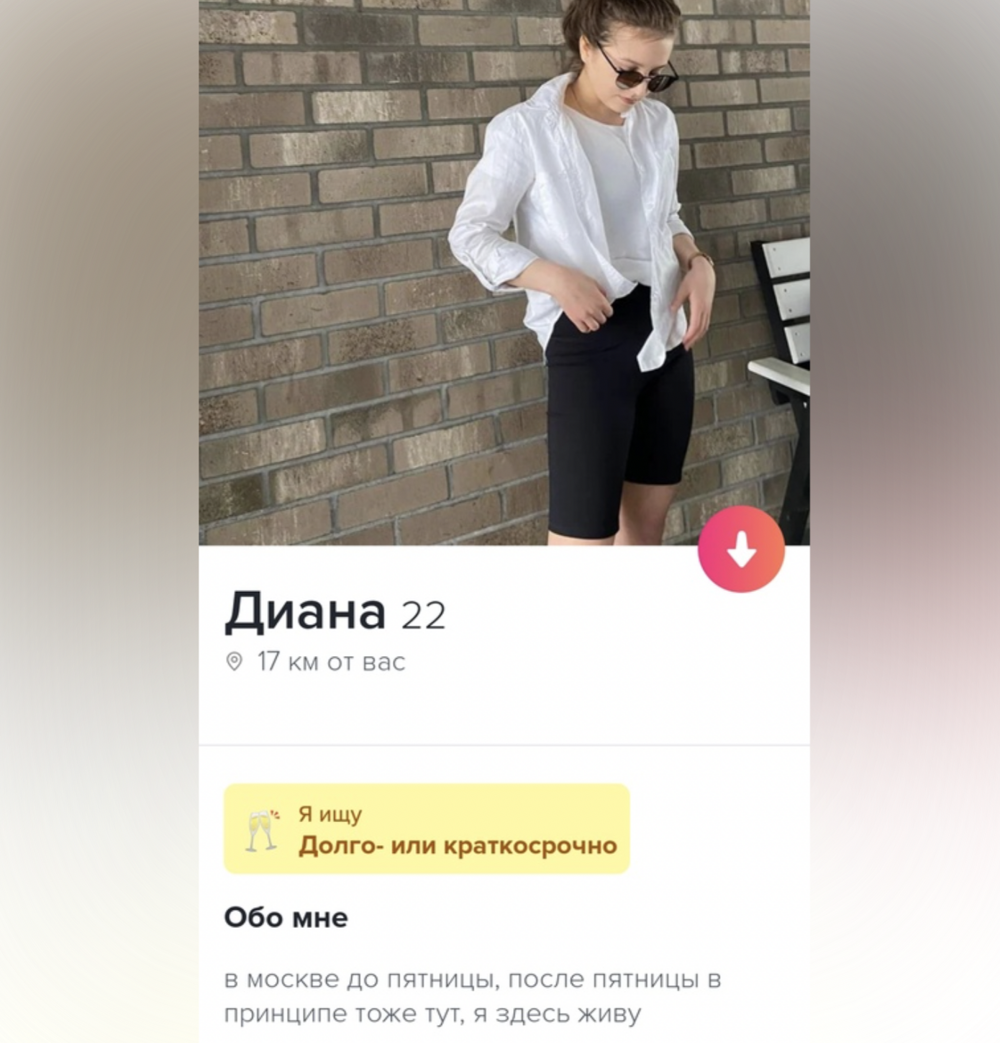Image resolution: width=1000 pixels, height=1043 pixels.
Task: Collapse Диана's profile with the down arrow
Action: (x=741, y=550)
